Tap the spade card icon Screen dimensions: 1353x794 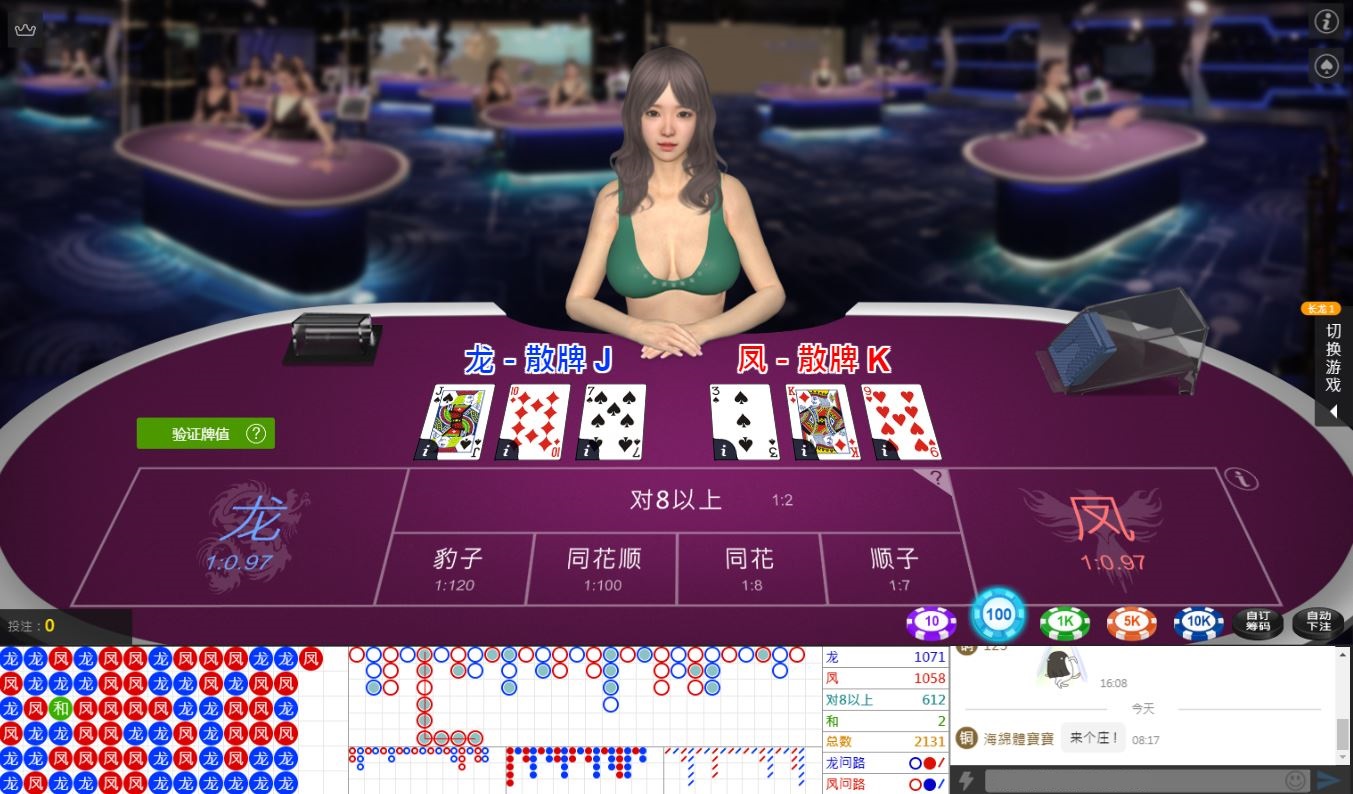[x=1326, y=66]
